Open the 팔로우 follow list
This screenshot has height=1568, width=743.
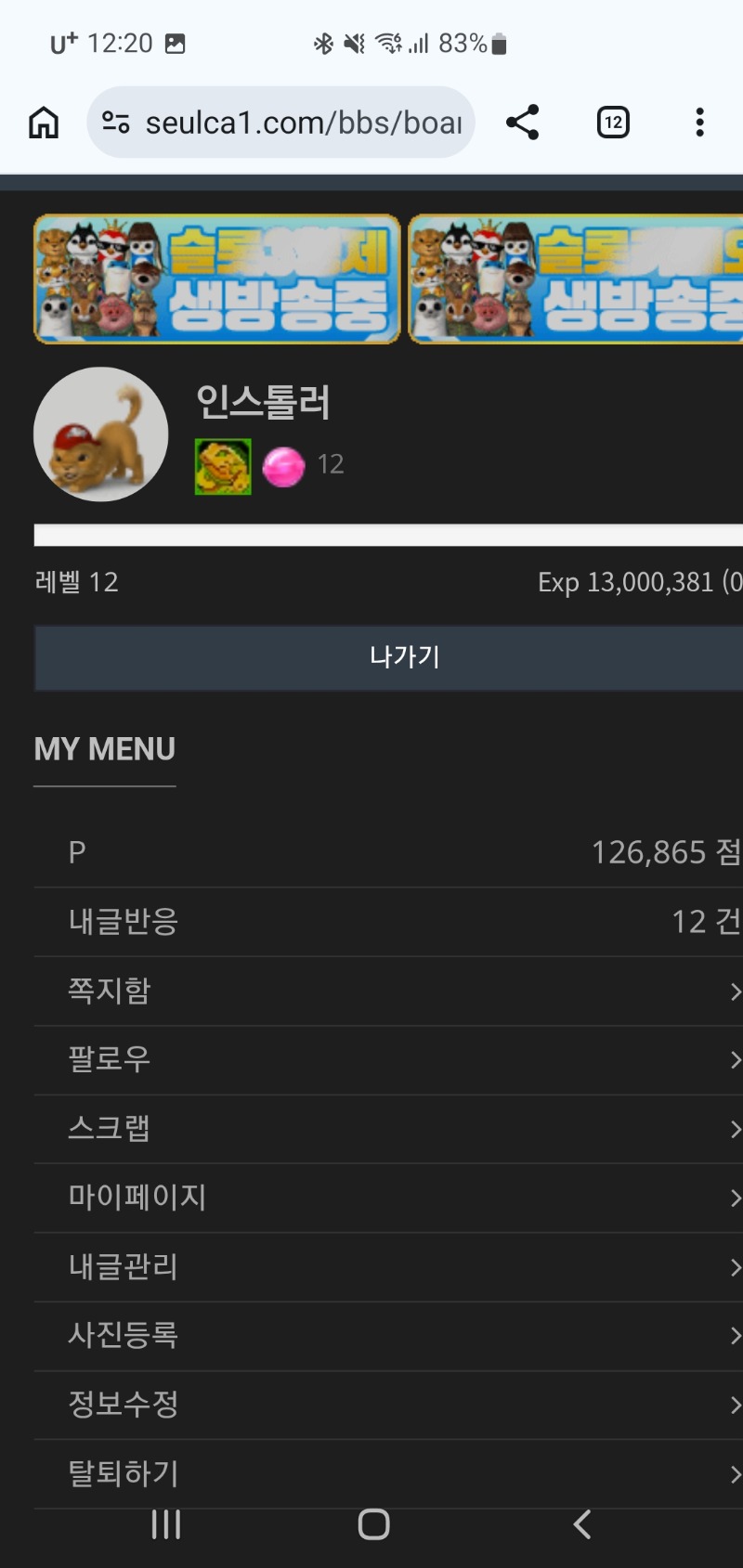[x=388, y=1059]
